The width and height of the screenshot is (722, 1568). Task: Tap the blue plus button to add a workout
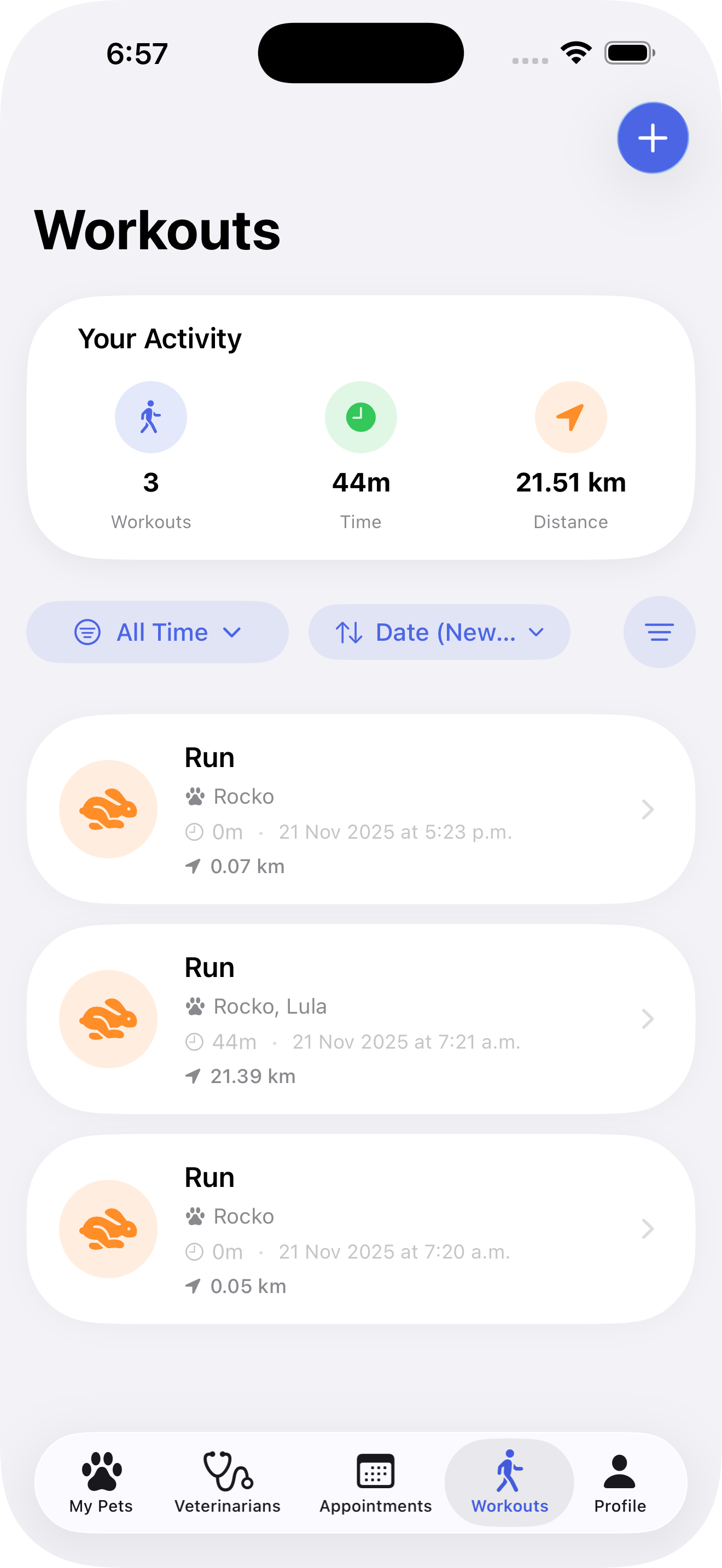click(652, 138)
